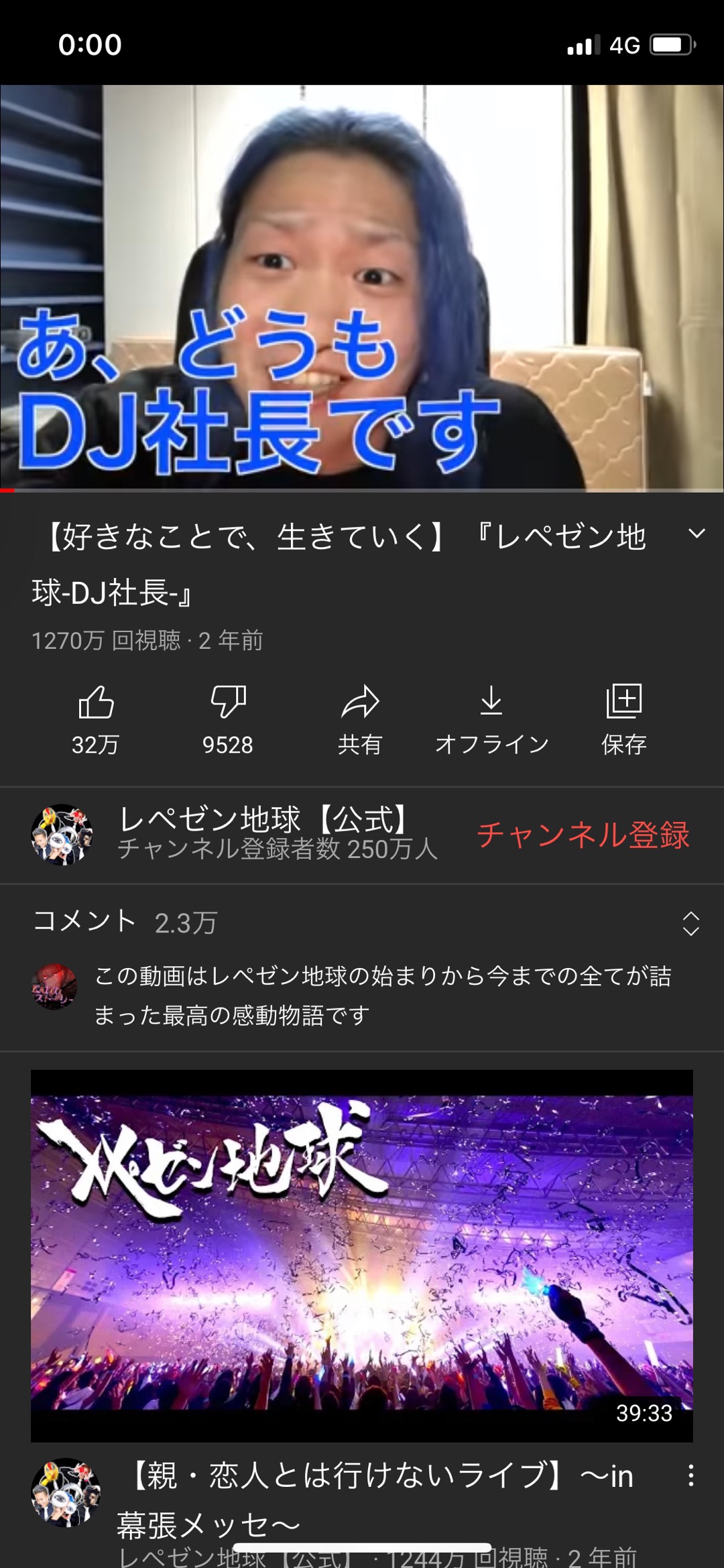Image resolution: width=724 pixels, height=1568 pixels.
Task: Like this video with 32万 likes
Action: (x=96, y=719)
